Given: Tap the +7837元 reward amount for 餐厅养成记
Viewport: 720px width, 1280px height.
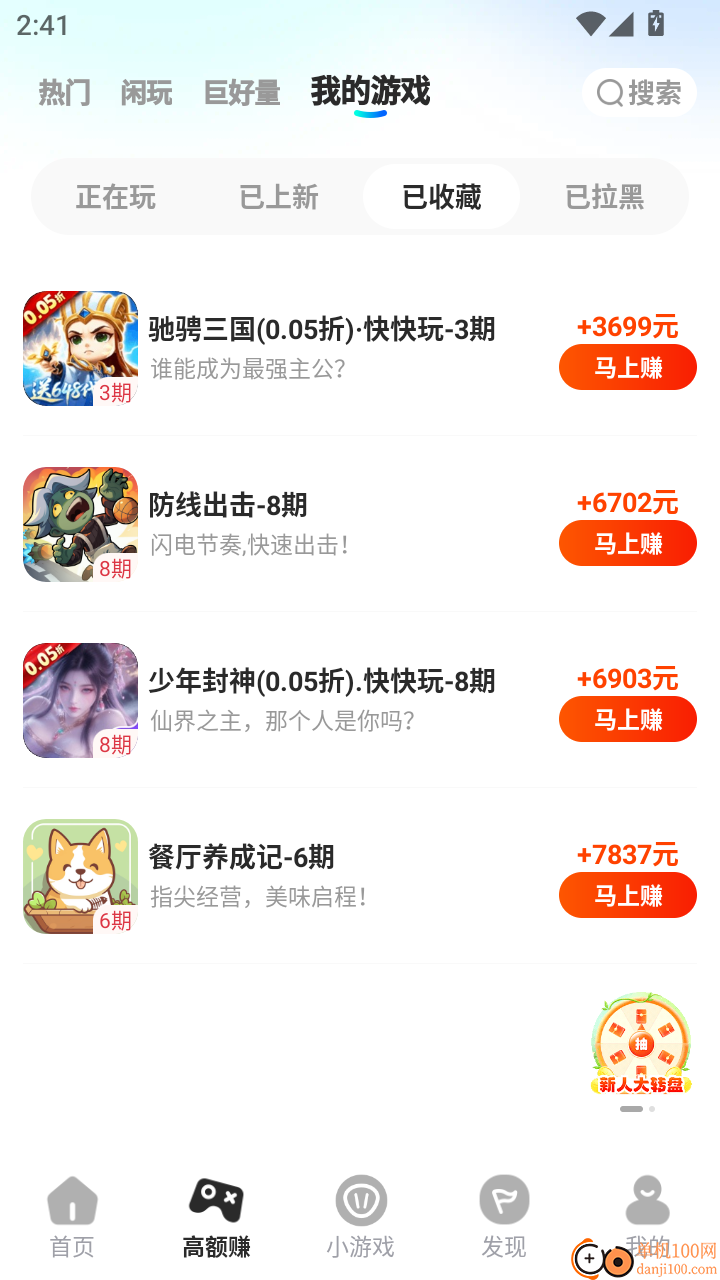Looking at the screenshot, I should tap(627, 853).
